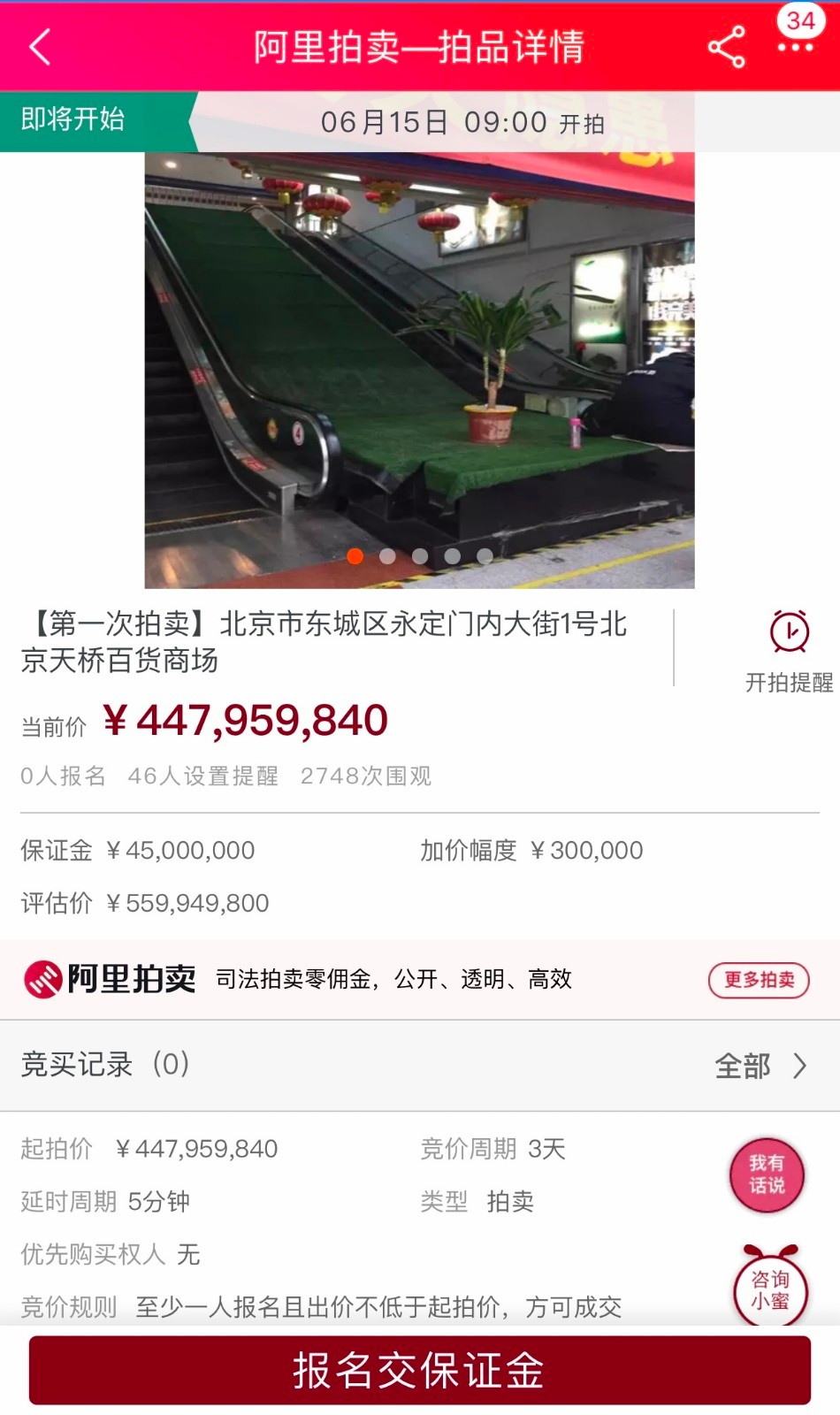Open 更多拍卖 to browse more auctions
Screen dimensions: 840x1415
[x=758, y=980]
